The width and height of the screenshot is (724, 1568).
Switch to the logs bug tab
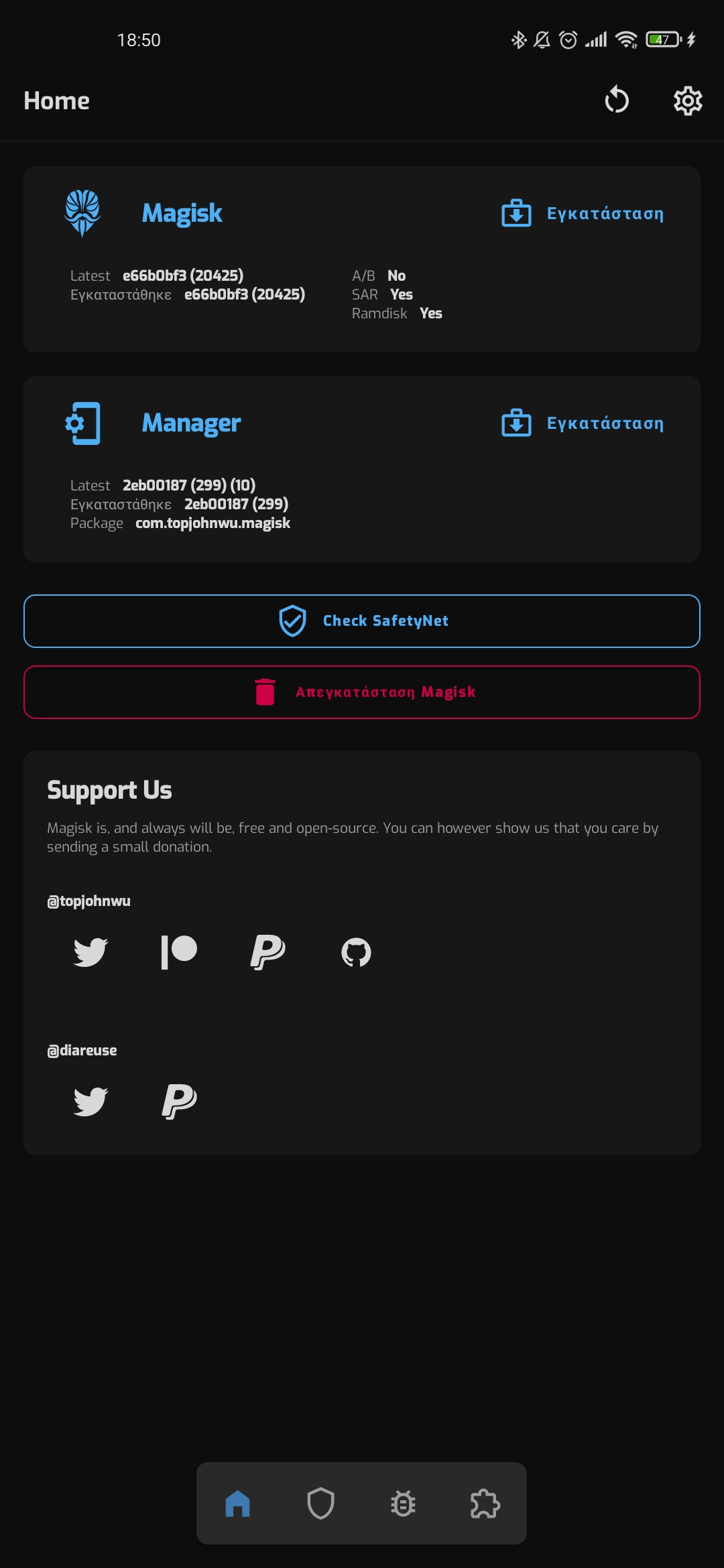tap(403, 1504)
